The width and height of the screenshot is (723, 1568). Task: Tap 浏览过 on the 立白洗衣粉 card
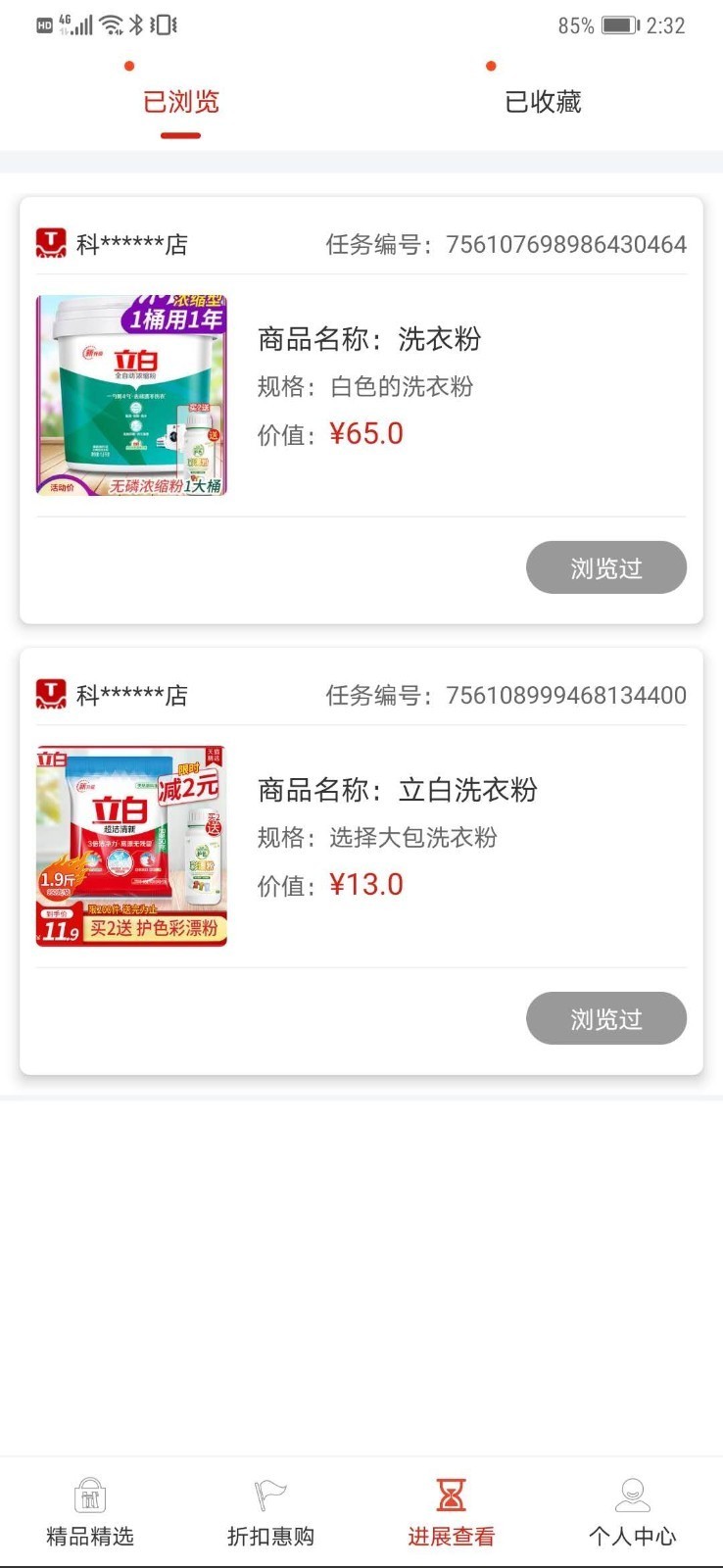point(606,1018)
